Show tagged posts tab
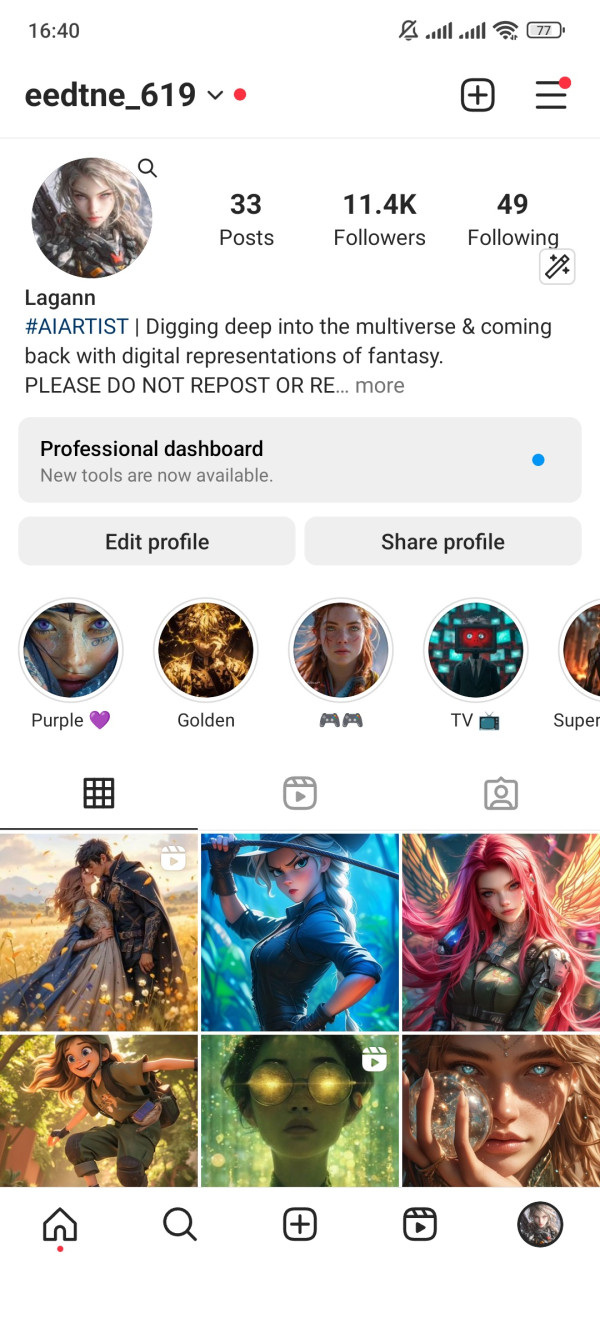Viewport: 600px width, 1333px height. [x=500, y=794]
